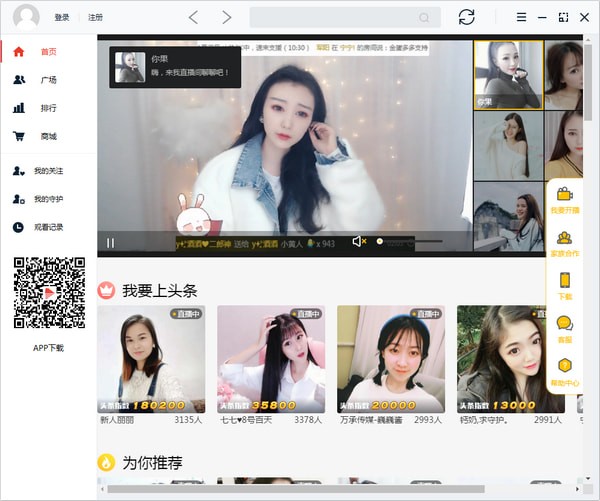Open 客服 customer service
The width and height of the screenshot is (600, 501).
click(x=564, y=329)
